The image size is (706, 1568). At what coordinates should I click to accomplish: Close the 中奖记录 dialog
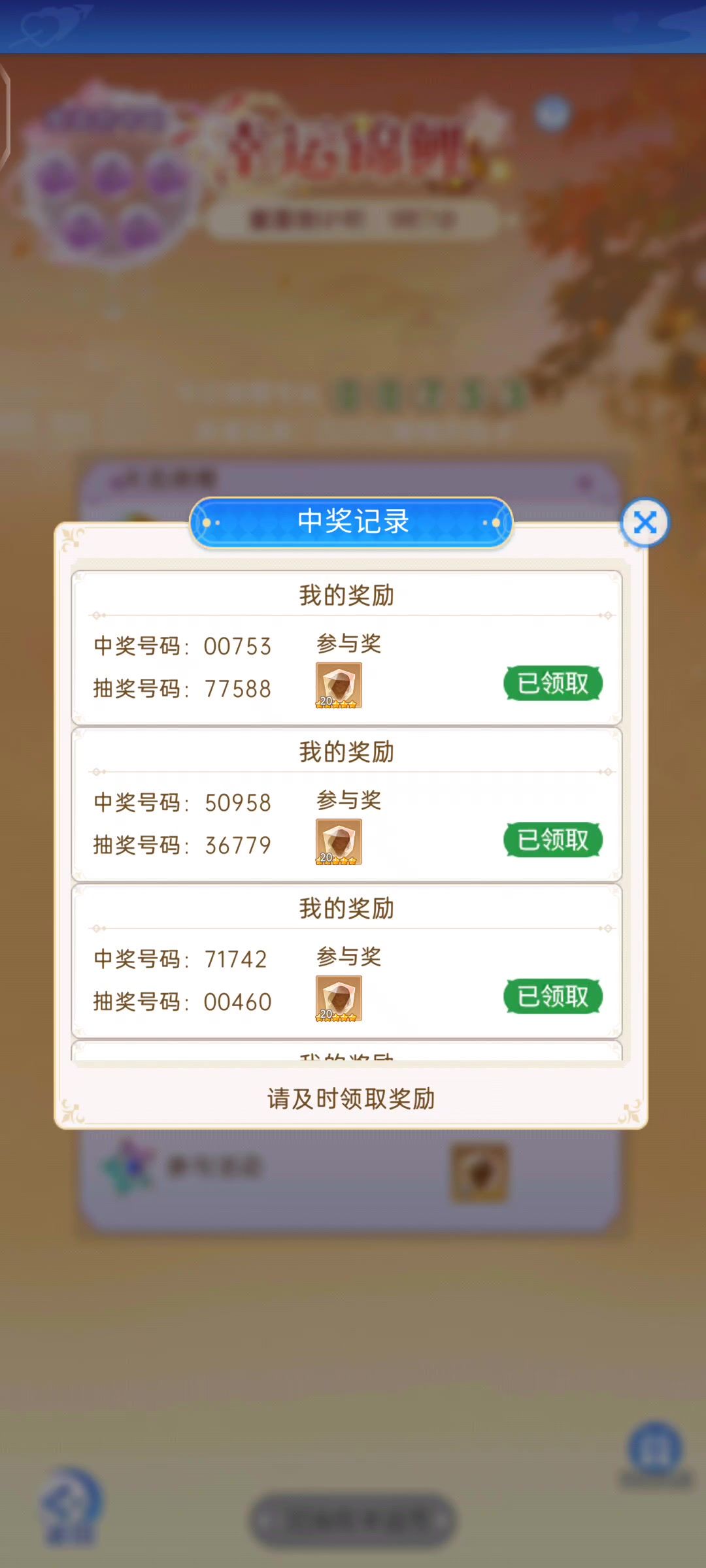[645, 522]
